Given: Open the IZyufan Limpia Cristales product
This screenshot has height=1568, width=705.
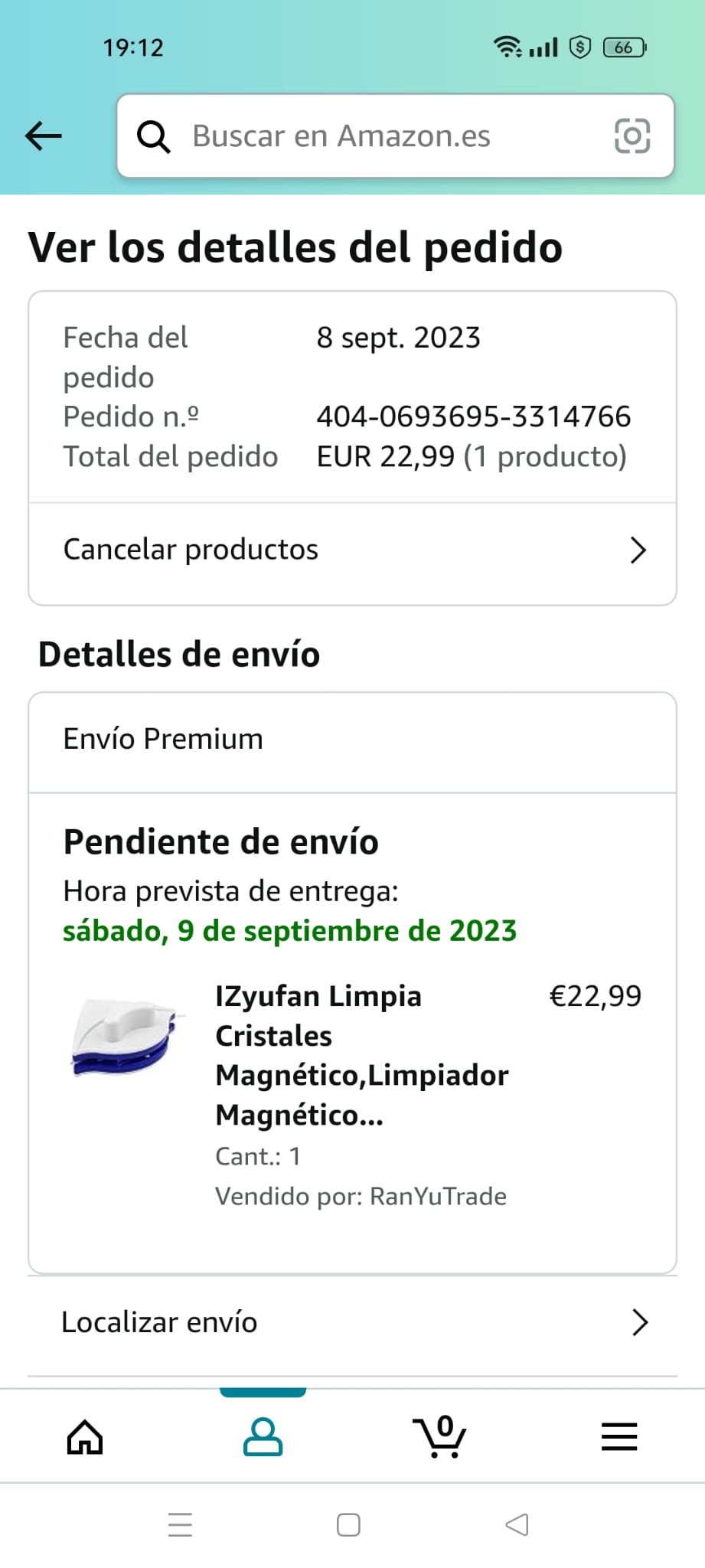Looking at the screenshot, I should point(362,1055).
